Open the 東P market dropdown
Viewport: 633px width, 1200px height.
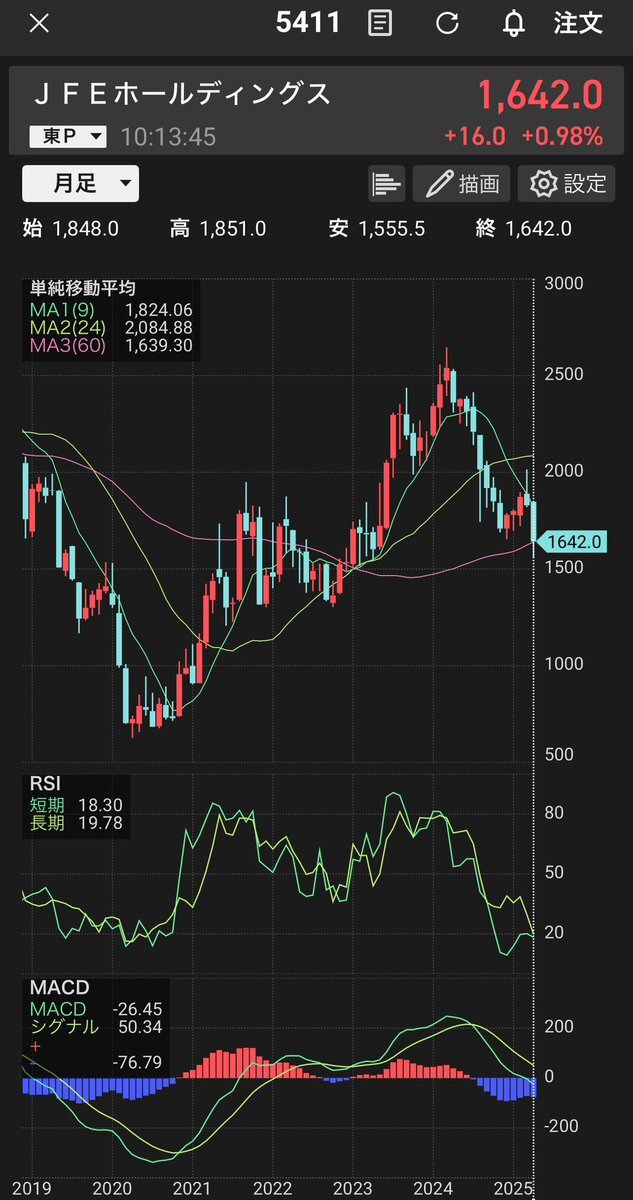click(x=74, y=136)
